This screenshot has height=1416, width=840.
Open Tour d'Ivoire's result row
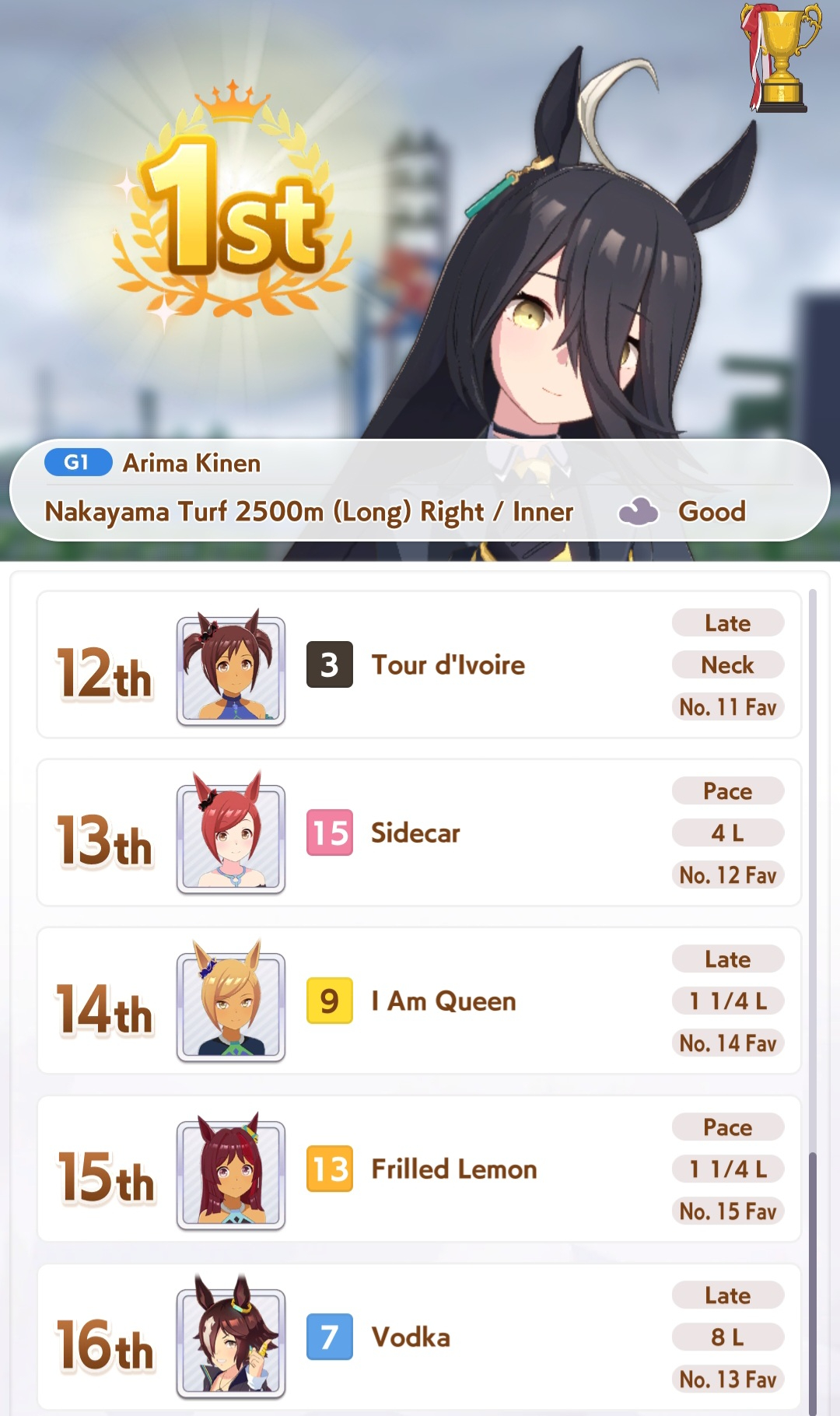pos(420,665)
